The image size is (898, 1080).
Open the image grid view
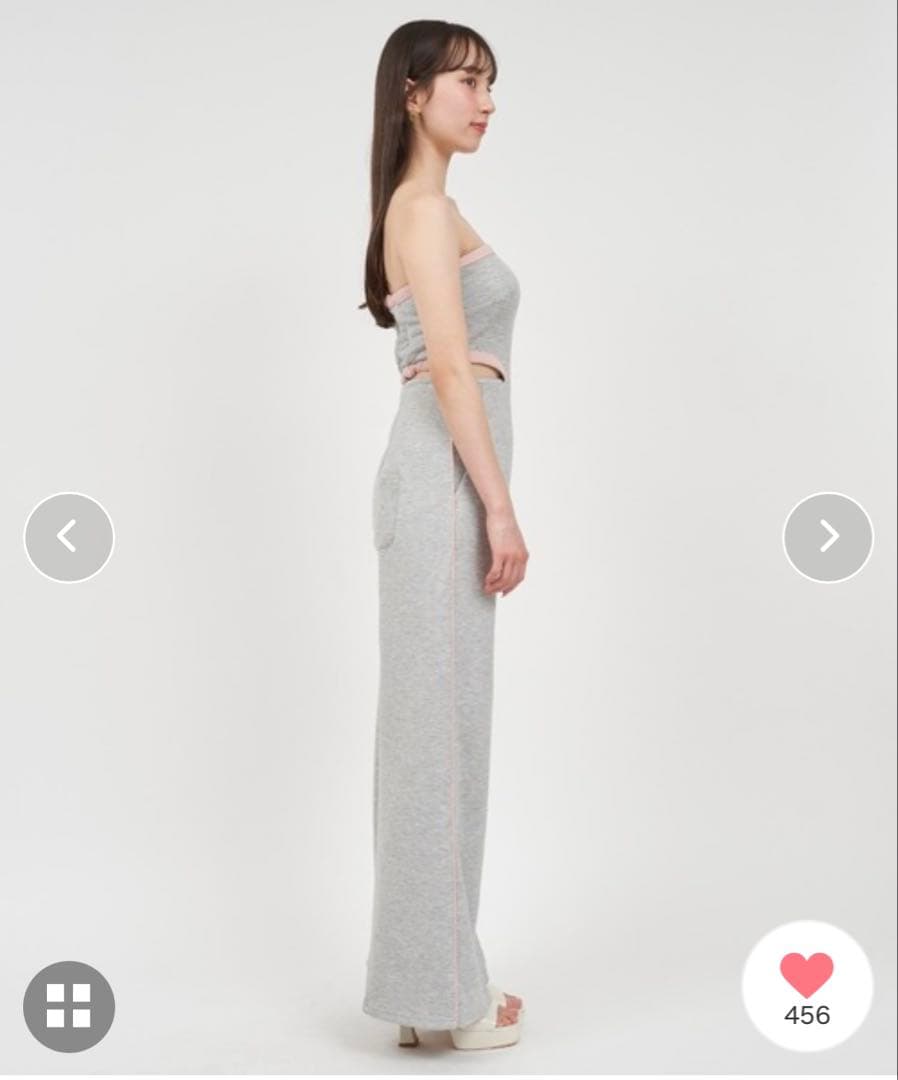[x=68, y=1006]
